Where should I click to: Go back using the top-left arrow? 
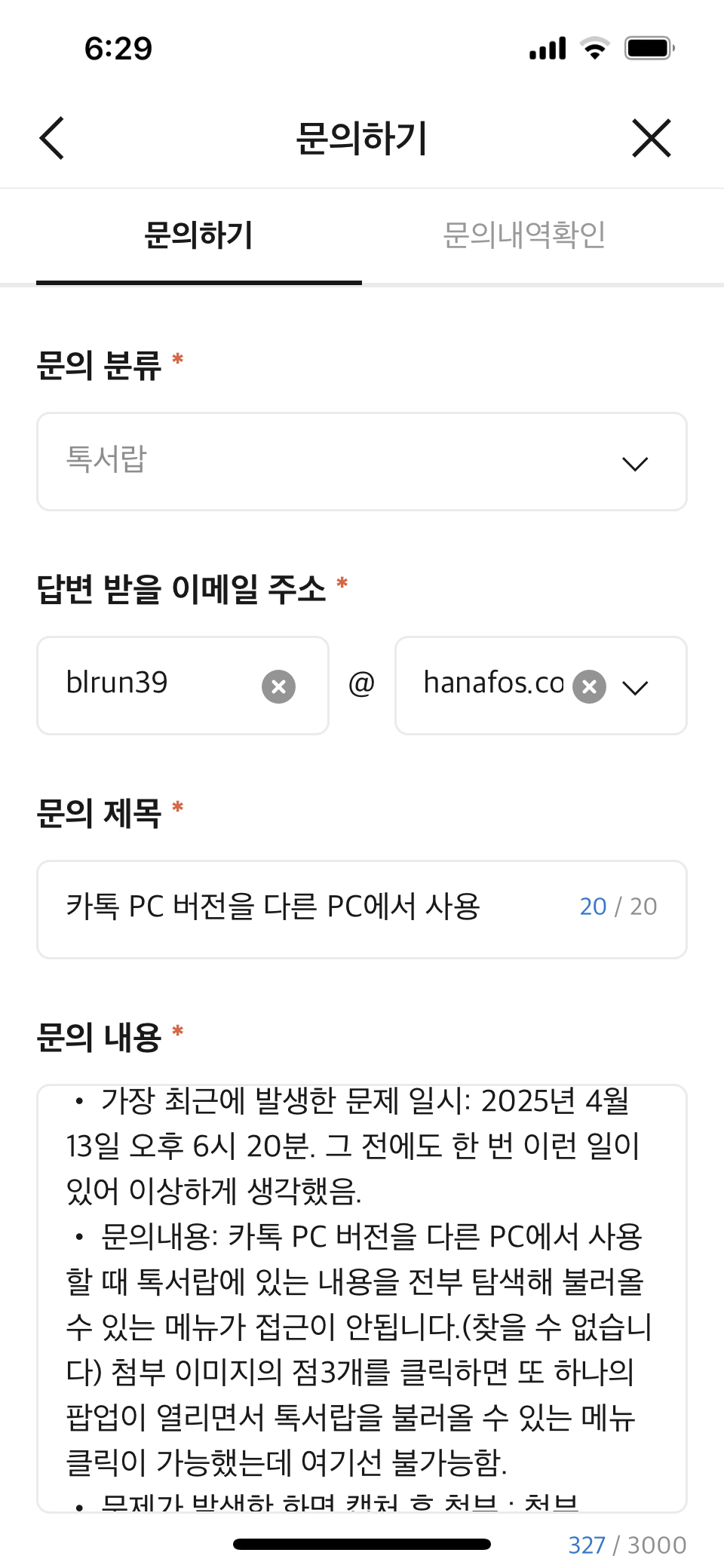(x=52, y=138)
